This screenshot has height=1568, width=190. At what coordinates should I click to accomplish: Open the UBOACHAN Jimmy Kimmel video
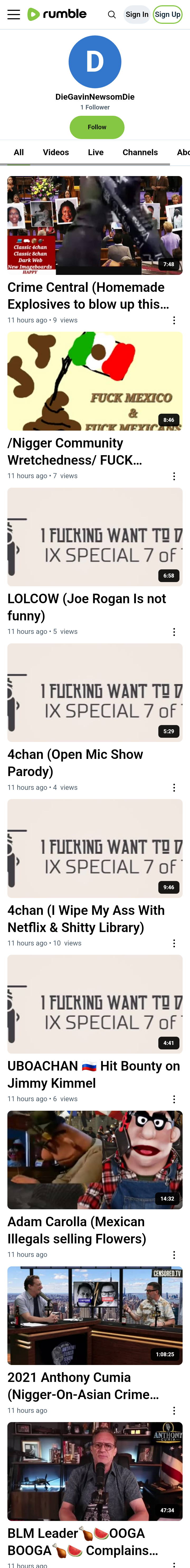tap(95, 1004)
